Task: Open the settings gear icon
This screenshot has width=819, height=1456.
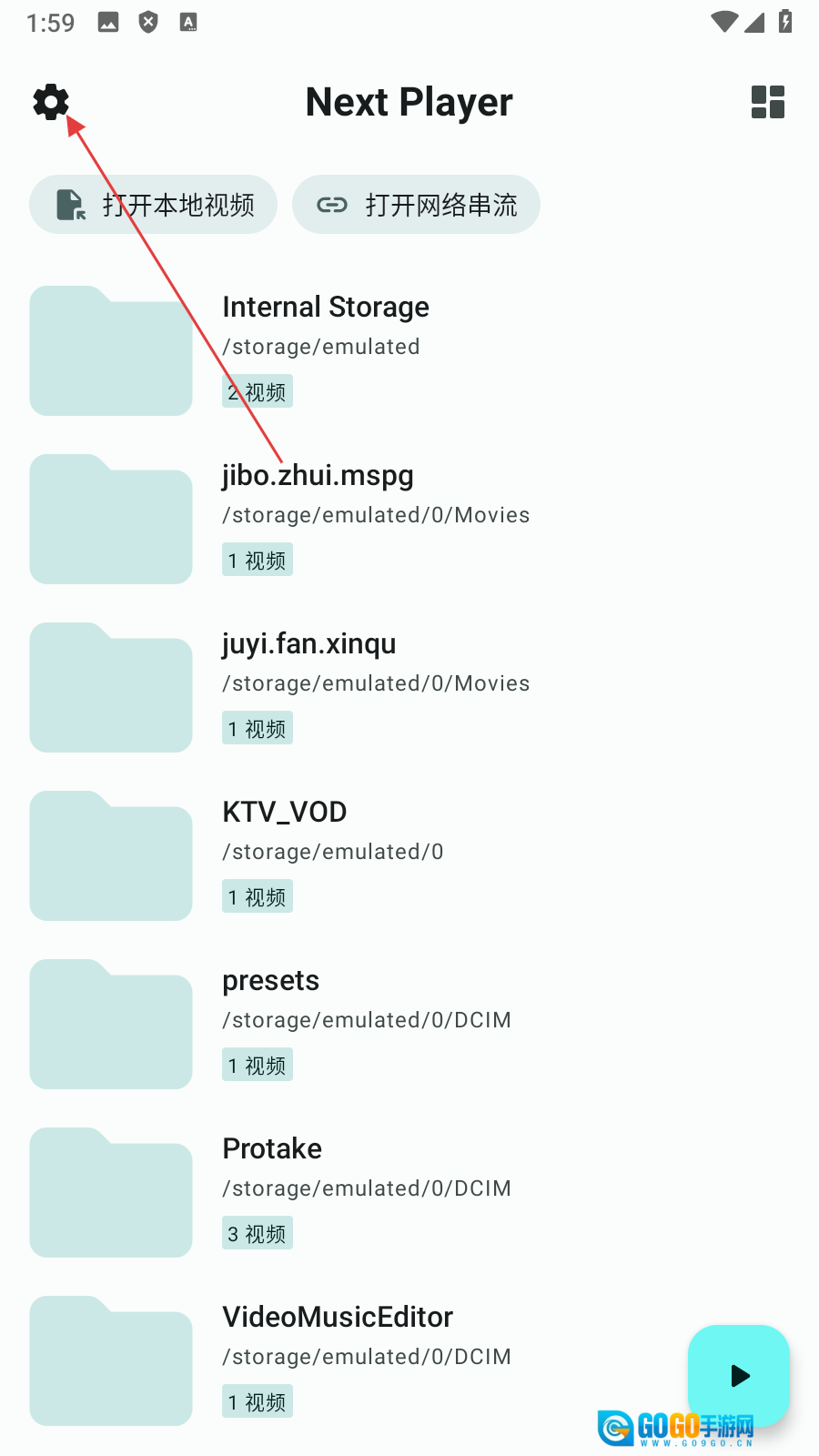Action: click(x=51, y=102)
